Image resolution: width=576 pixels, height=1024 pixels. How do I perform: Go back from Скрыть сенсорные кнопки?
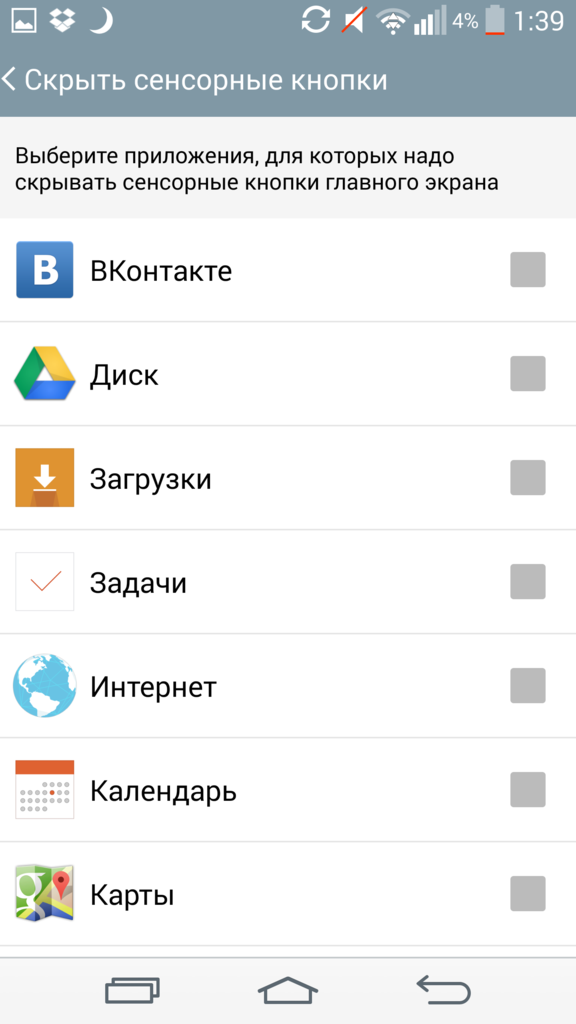click(9, 80)
